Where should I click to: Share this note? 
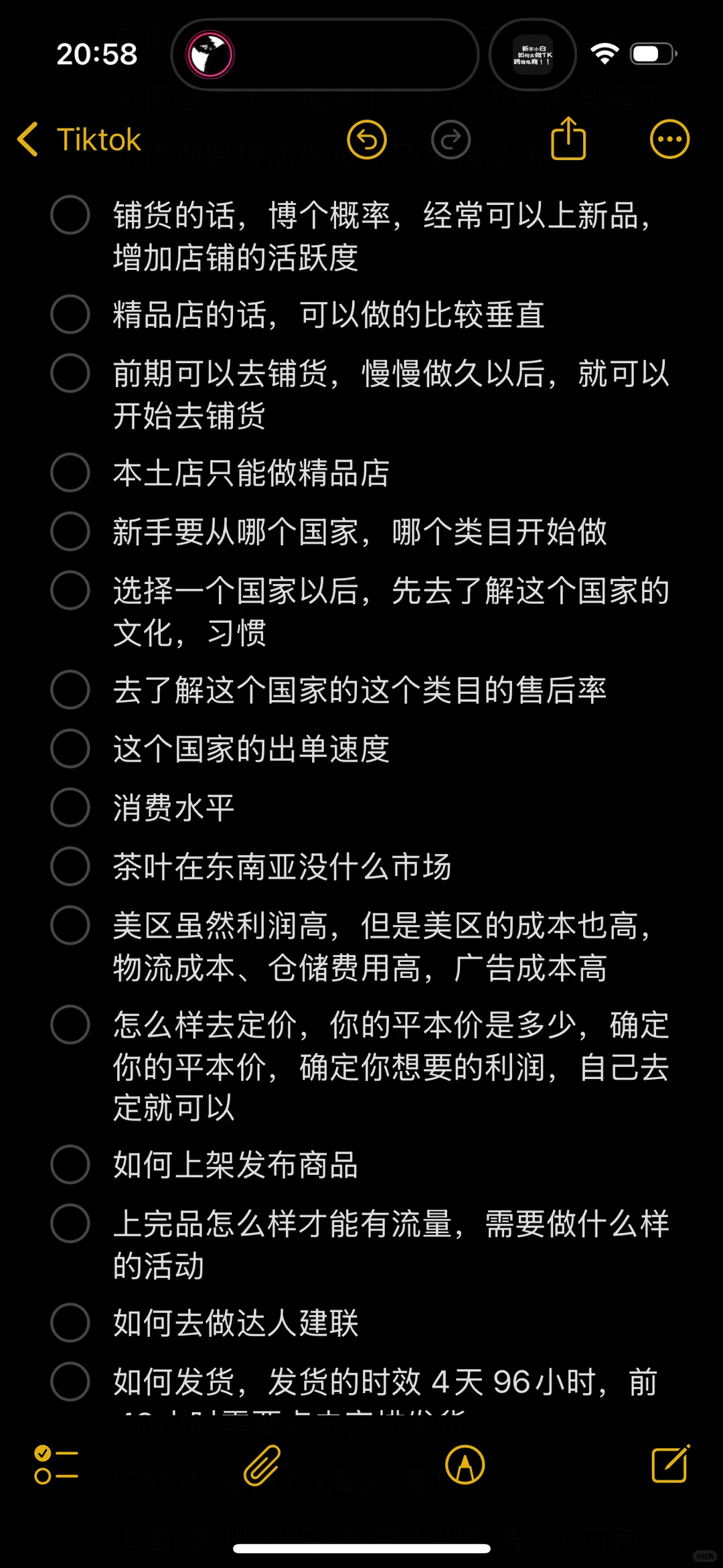pyautogui.click(x=568, y=139)
